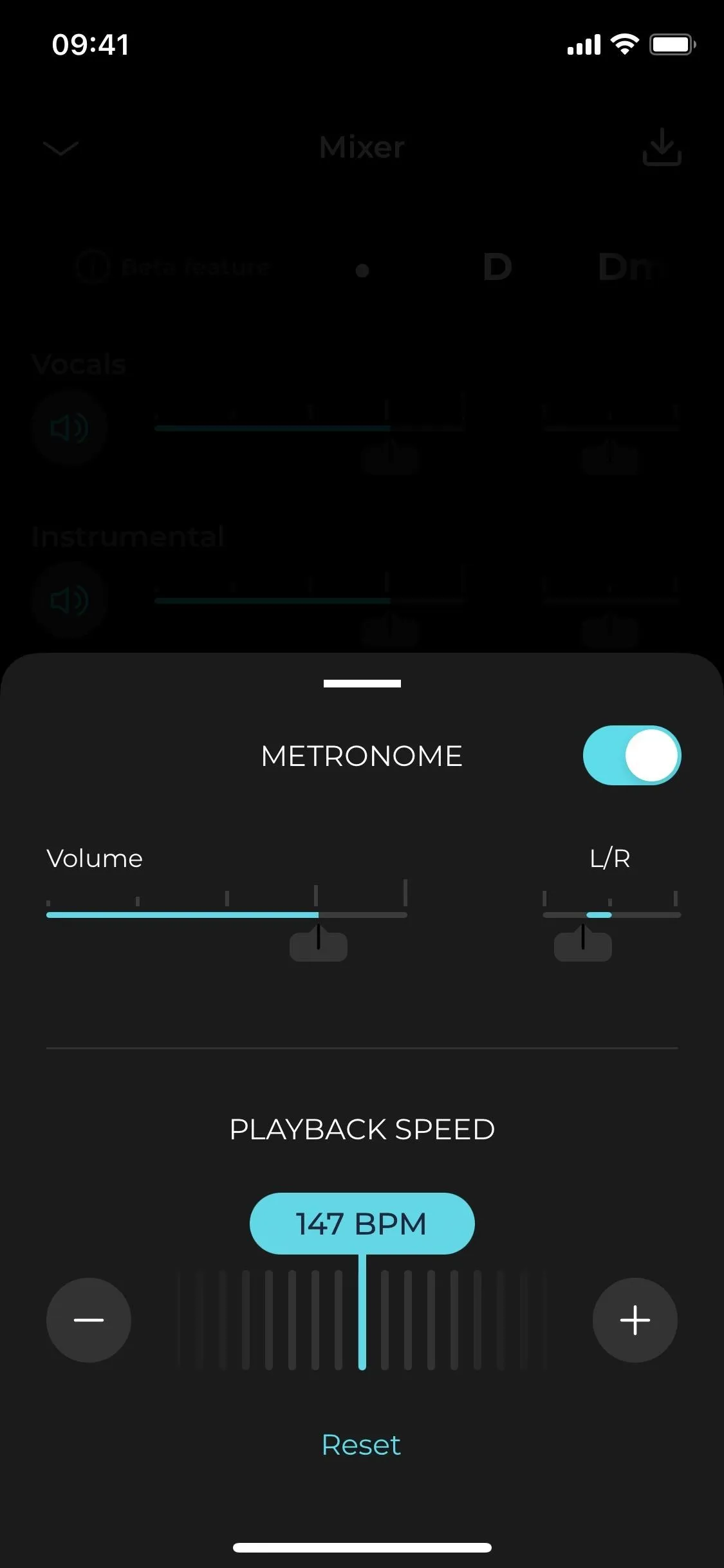Tap the metronome L/R pan slider
This screenshot has height=1568, width=724.
(x=611, y=914)
